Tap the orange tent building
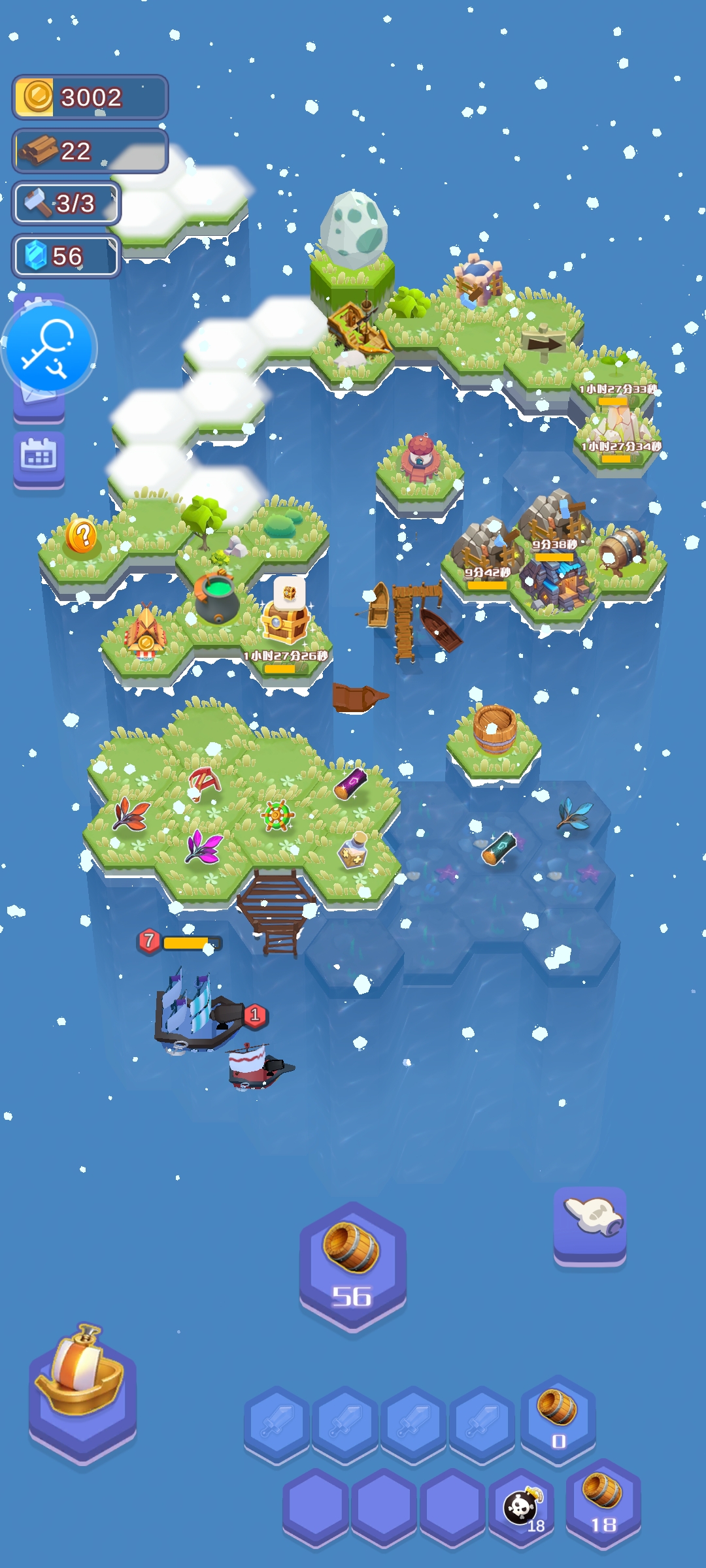 tap(145, 631)
